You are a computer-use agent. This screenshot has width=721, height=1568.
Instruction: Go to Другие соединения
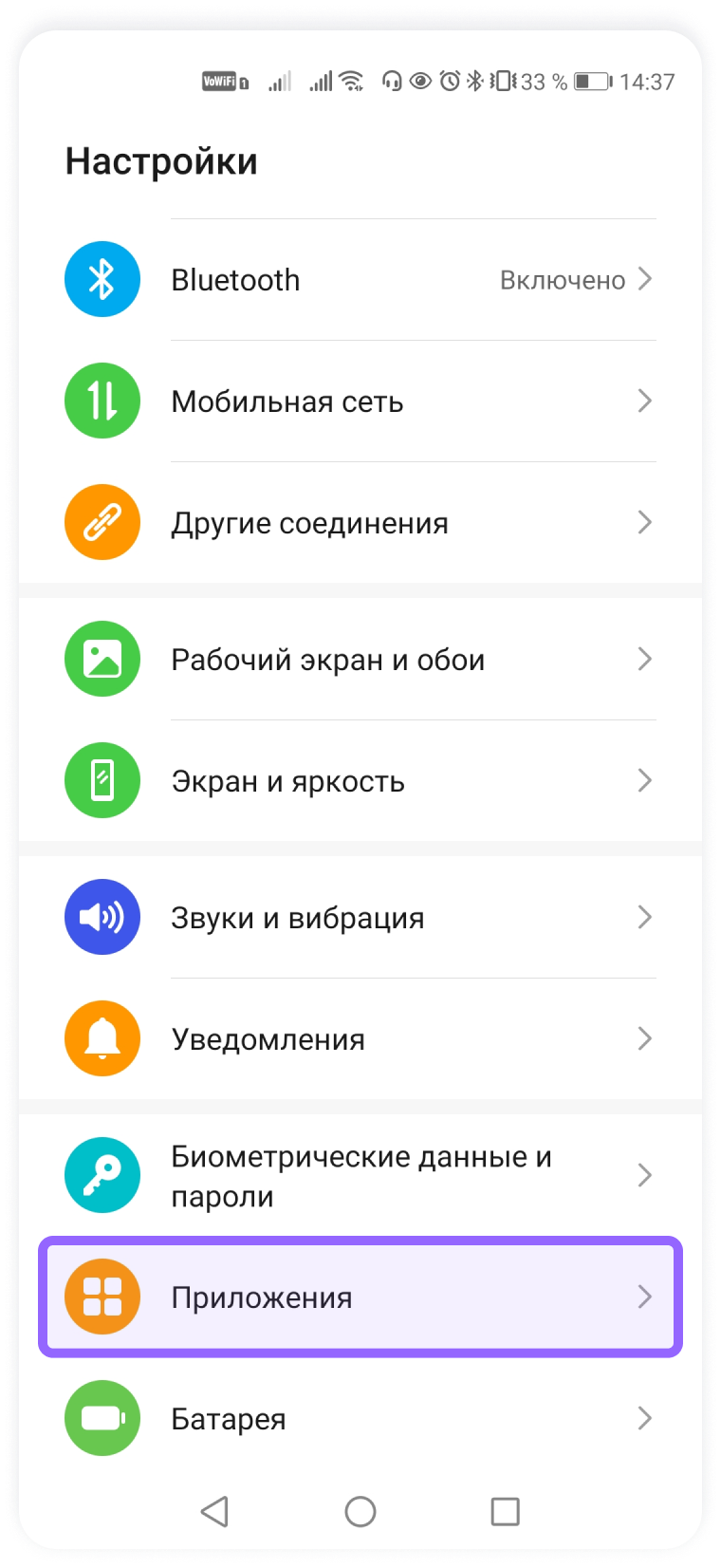point(360,523)
